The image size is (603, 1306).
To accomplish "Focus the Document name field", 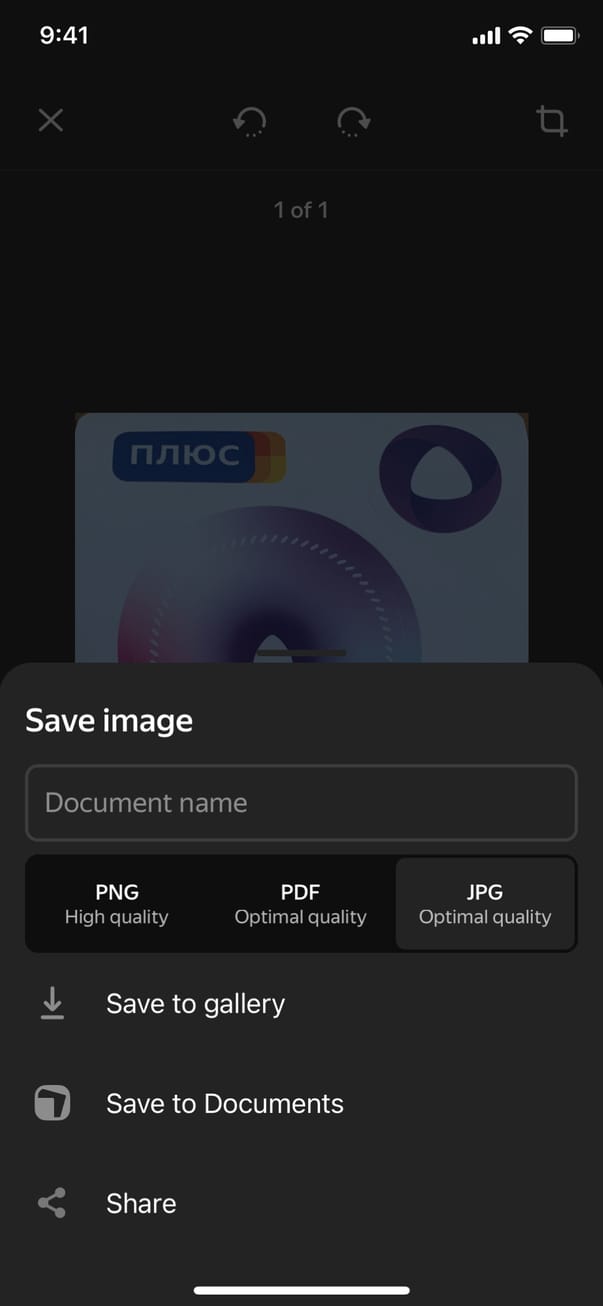I will click(301, 803).
